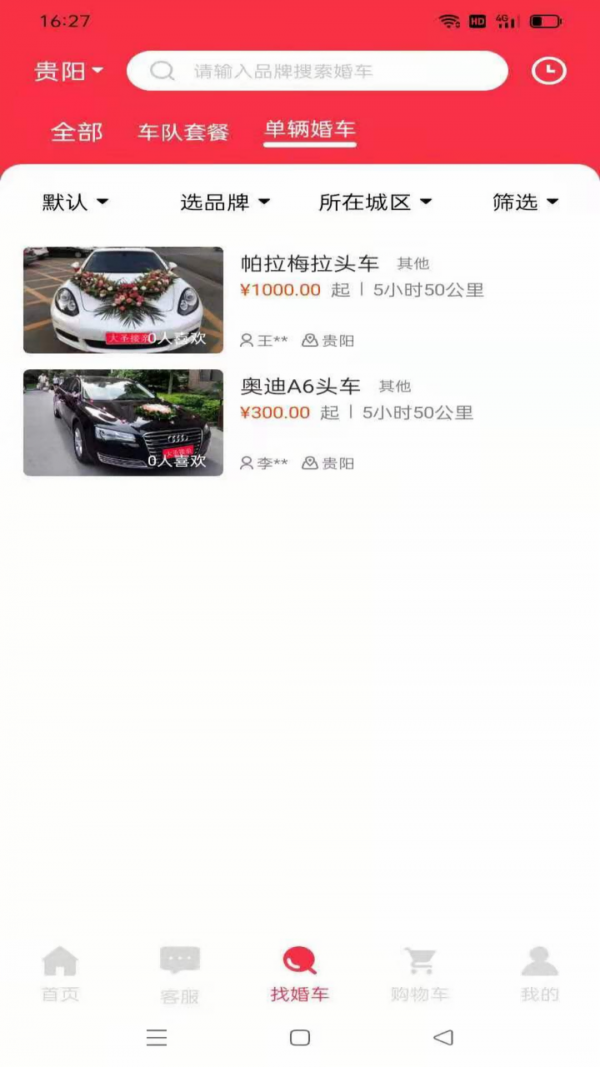Expand the 选品牌 brand dropdown

225,203
